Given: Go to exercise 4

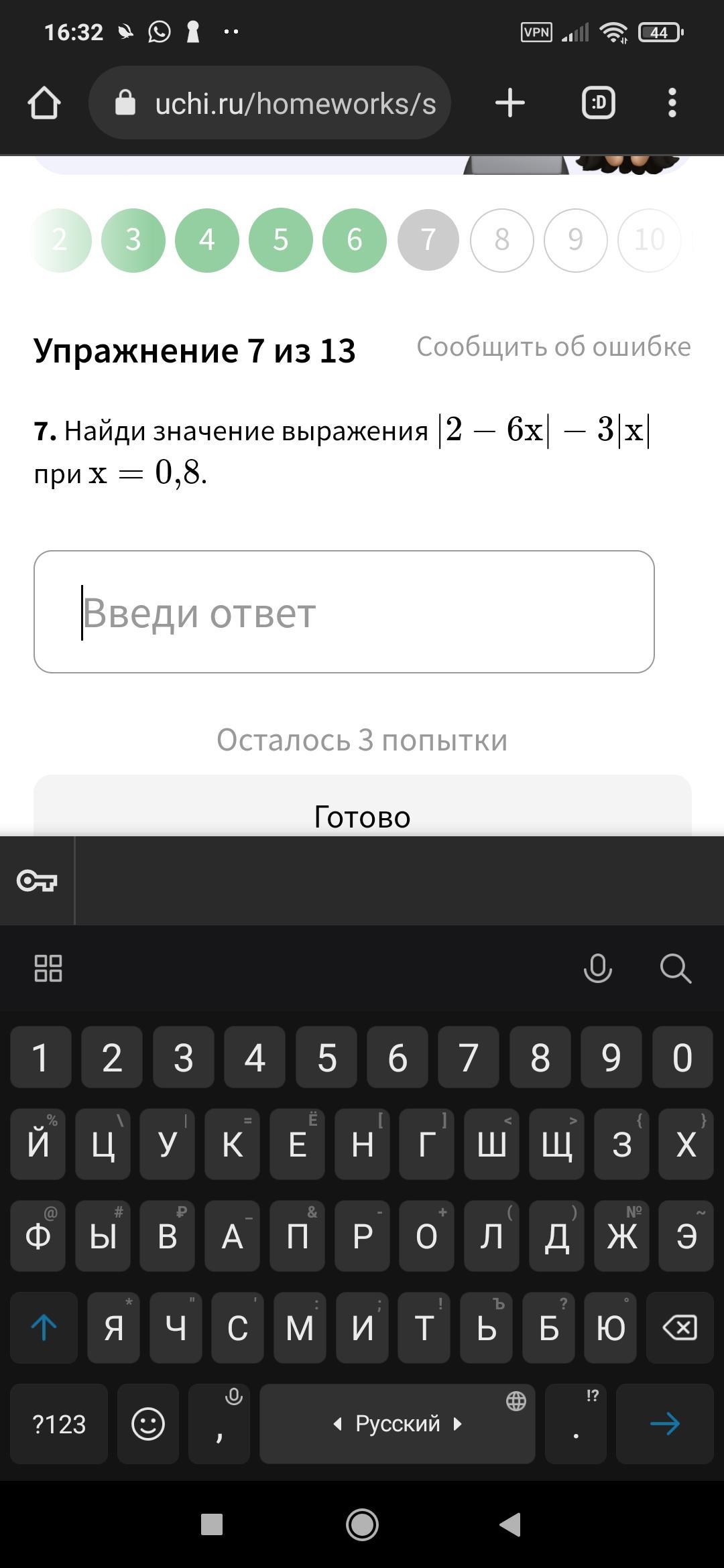Looking at the screenshot, I should coord(207,240).
